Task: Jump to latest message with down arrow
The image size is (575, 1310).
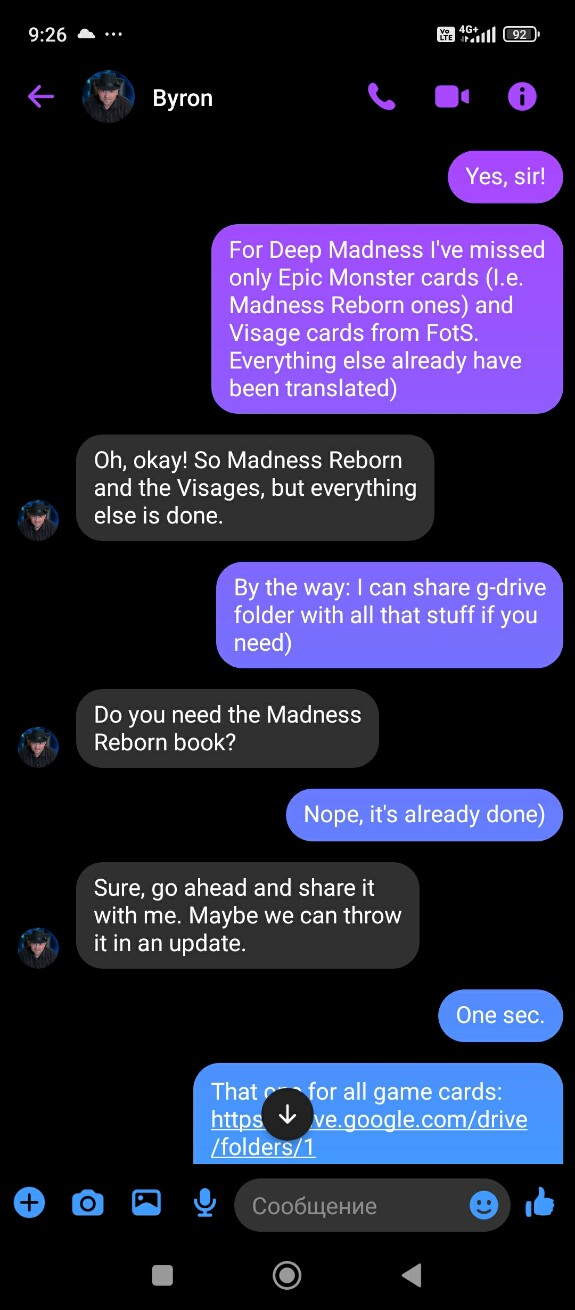Action: [x=287, y=1114]
